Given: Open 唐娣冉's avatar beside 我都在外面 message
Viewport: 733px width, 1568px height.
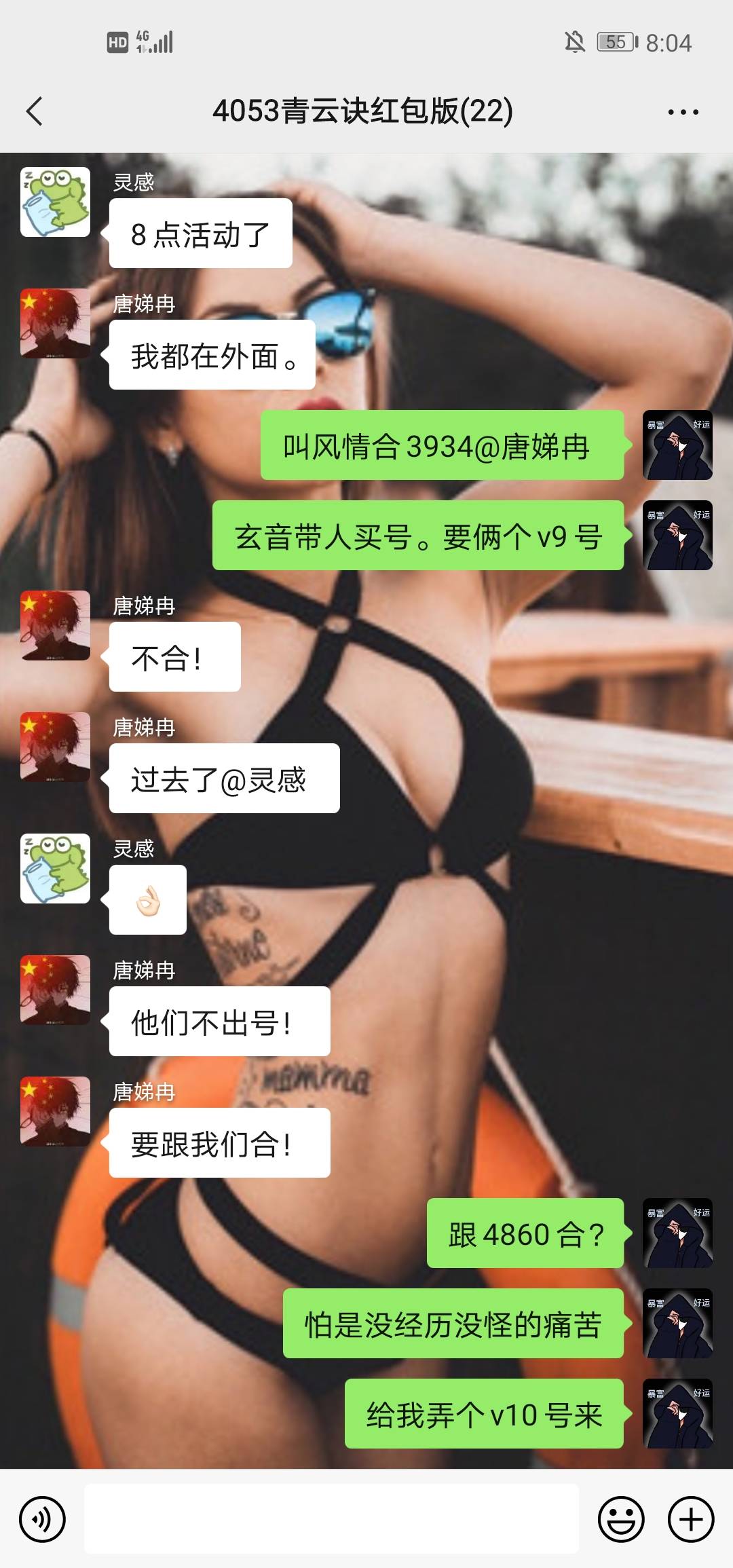Looking at the screenshot, I should pos(55,323).
